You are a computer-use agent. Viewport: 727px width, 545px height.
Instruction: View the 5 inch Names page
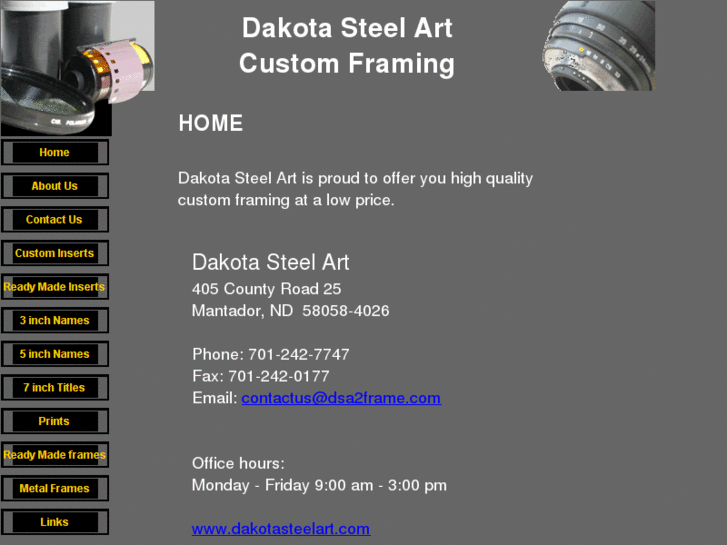55,354
